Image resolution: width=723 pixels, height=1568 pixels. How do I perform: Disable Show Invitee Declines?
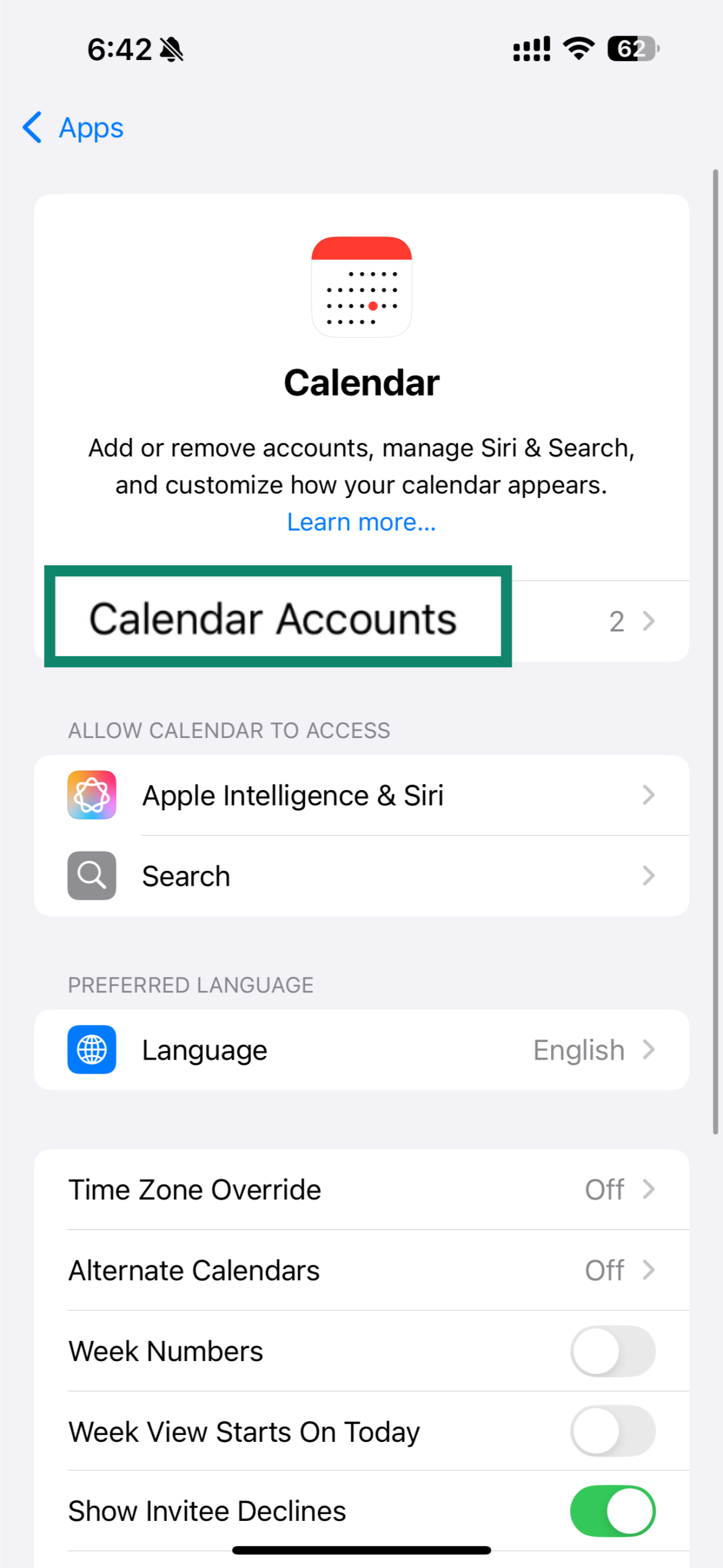(613, 1511)
